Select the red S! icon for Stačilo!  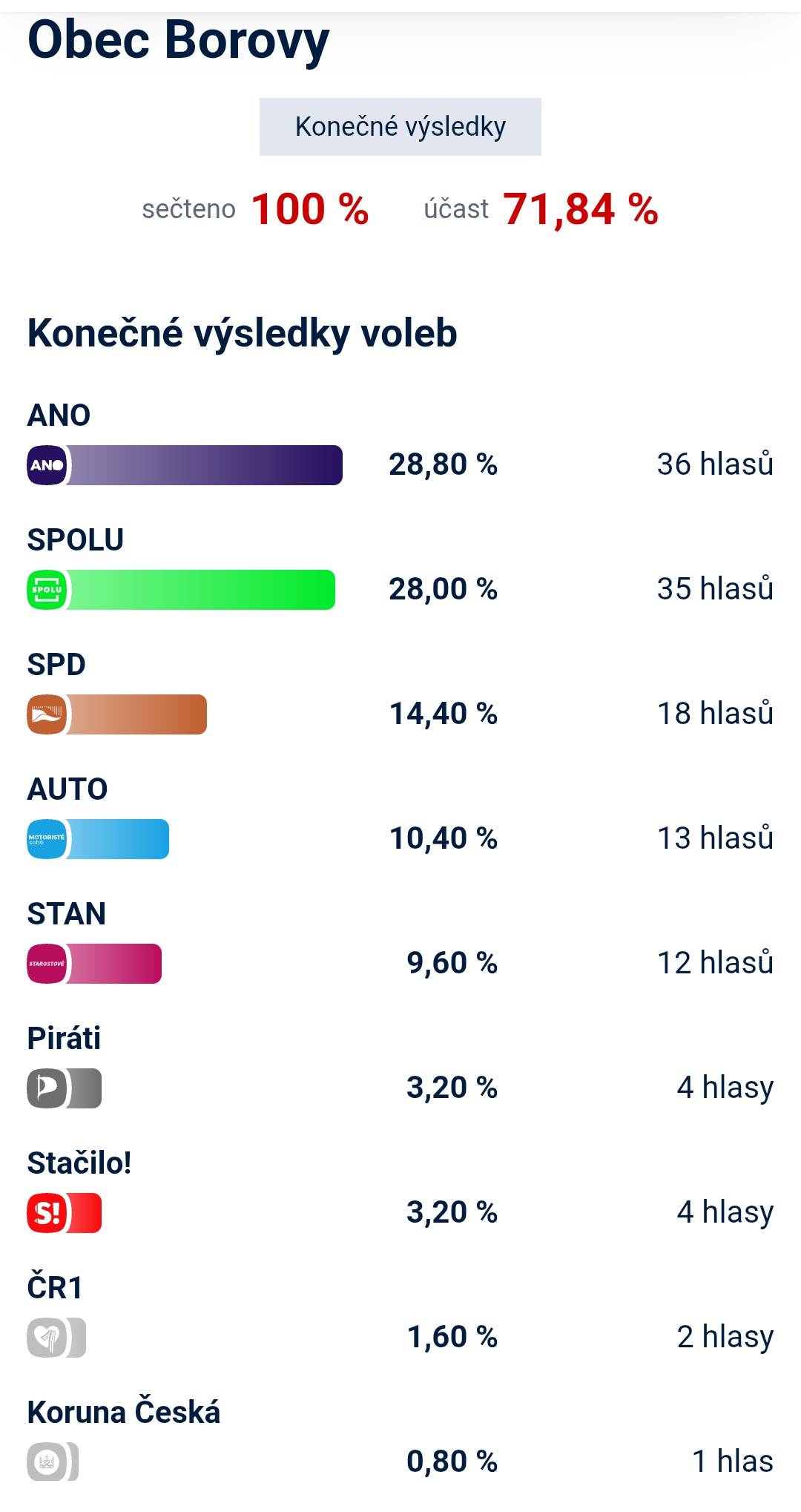click(x=46, y=1213)
